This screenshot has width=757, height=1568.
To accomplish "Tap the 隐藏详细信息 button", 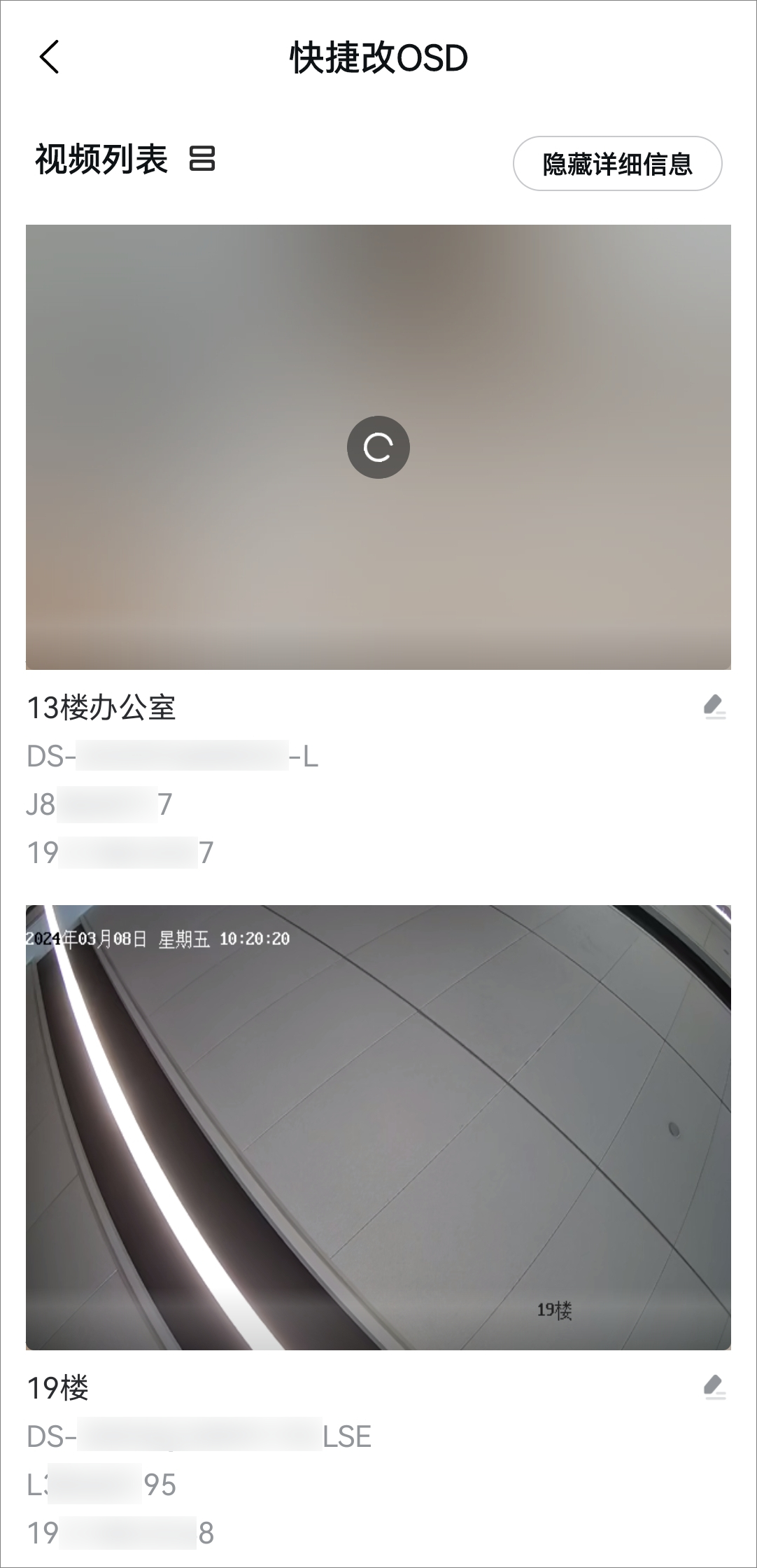I will point(617,164).
